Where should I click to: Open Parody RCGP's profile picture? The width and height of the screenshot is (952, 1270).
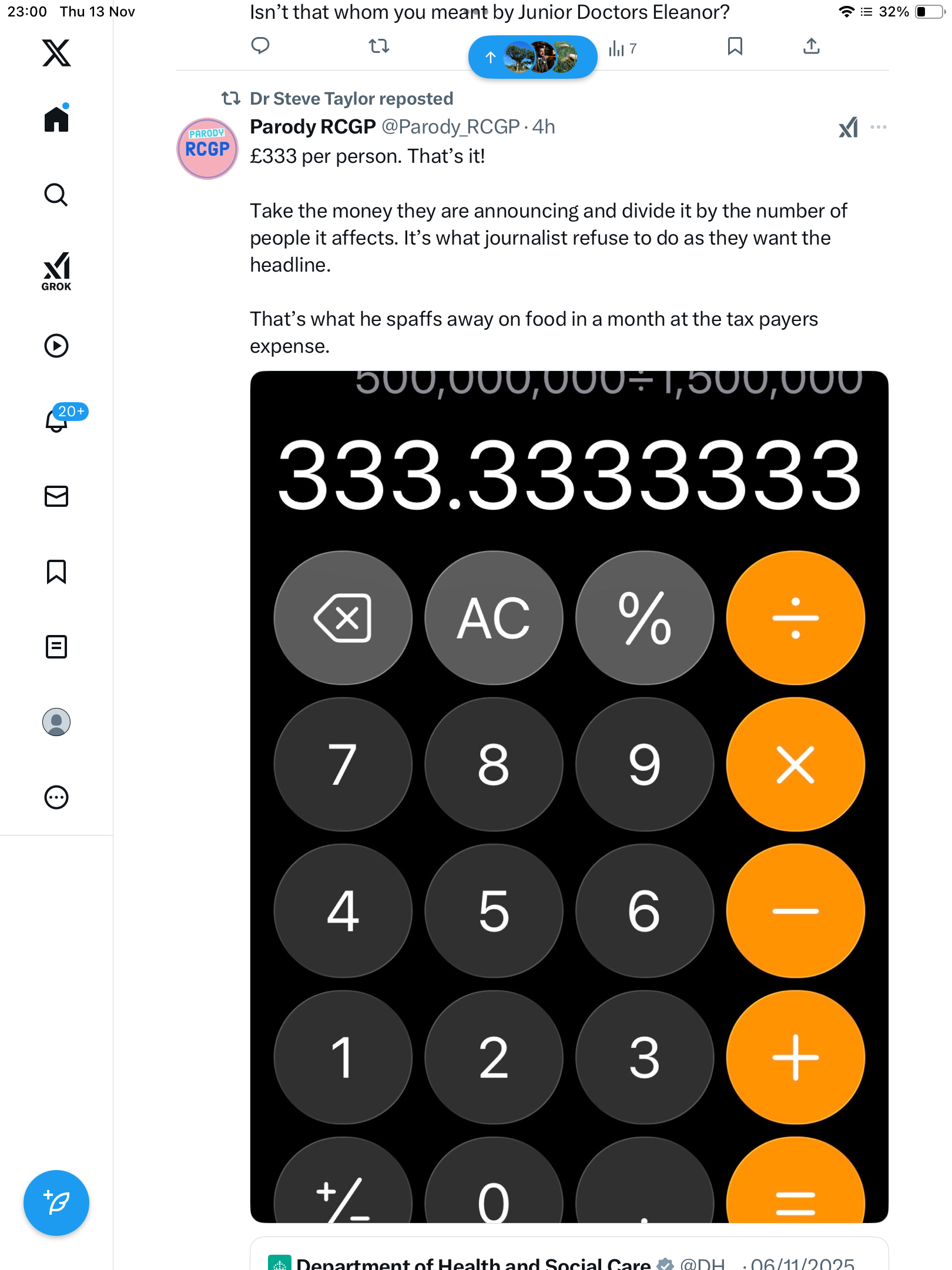pyautogui.click(x=207, y=149)
